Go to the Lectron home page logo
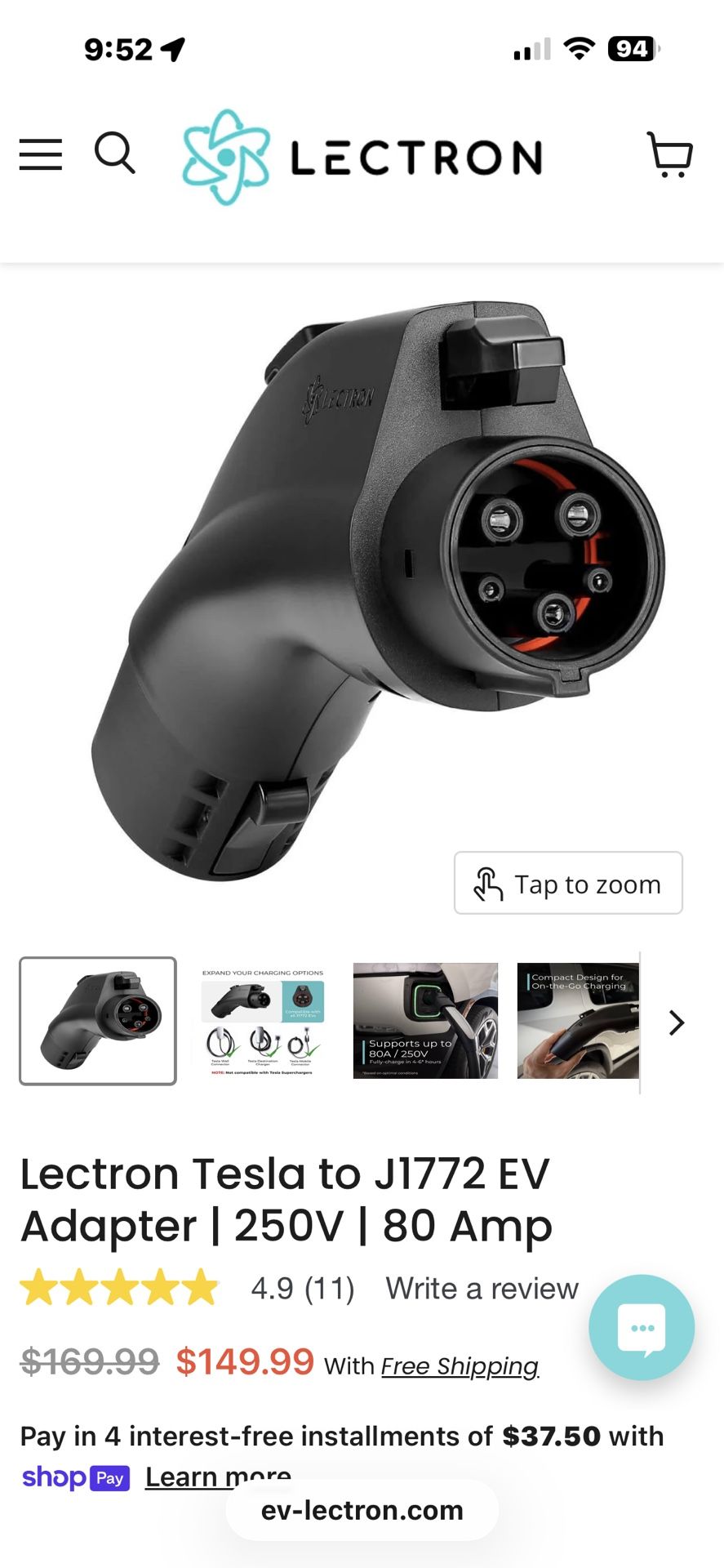Viewport: 724px width, 1568px height. pos(362,156)
